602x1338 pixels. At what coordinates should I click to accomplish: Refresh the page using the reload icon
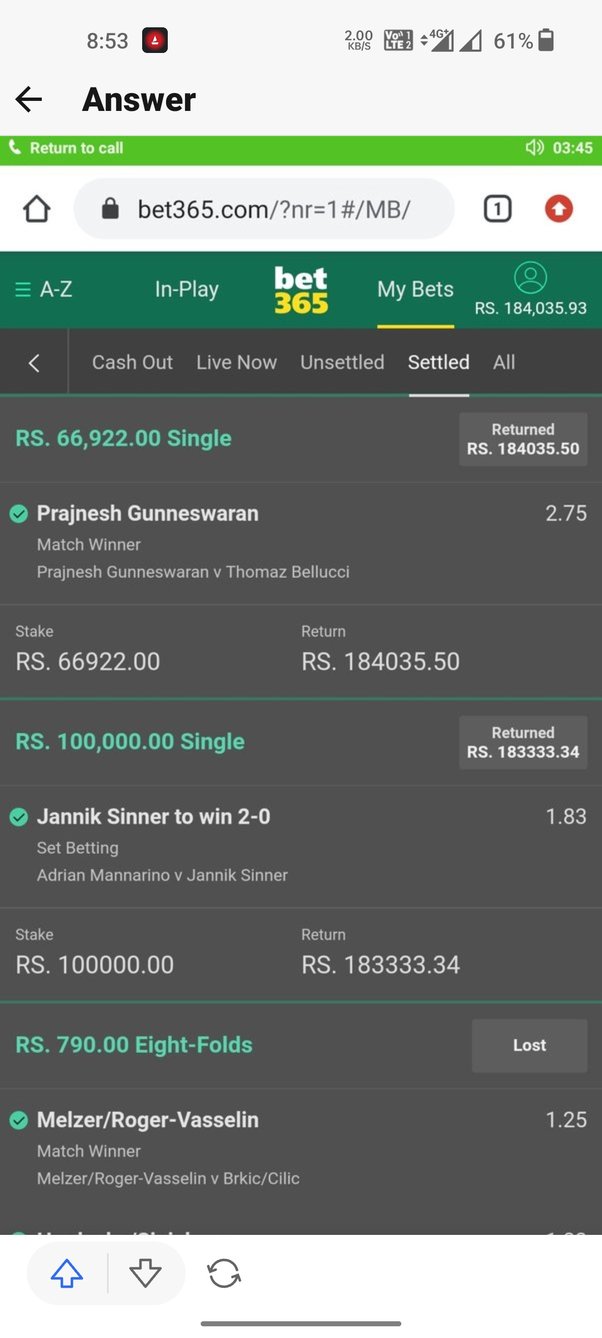[x=224, y=1274]
